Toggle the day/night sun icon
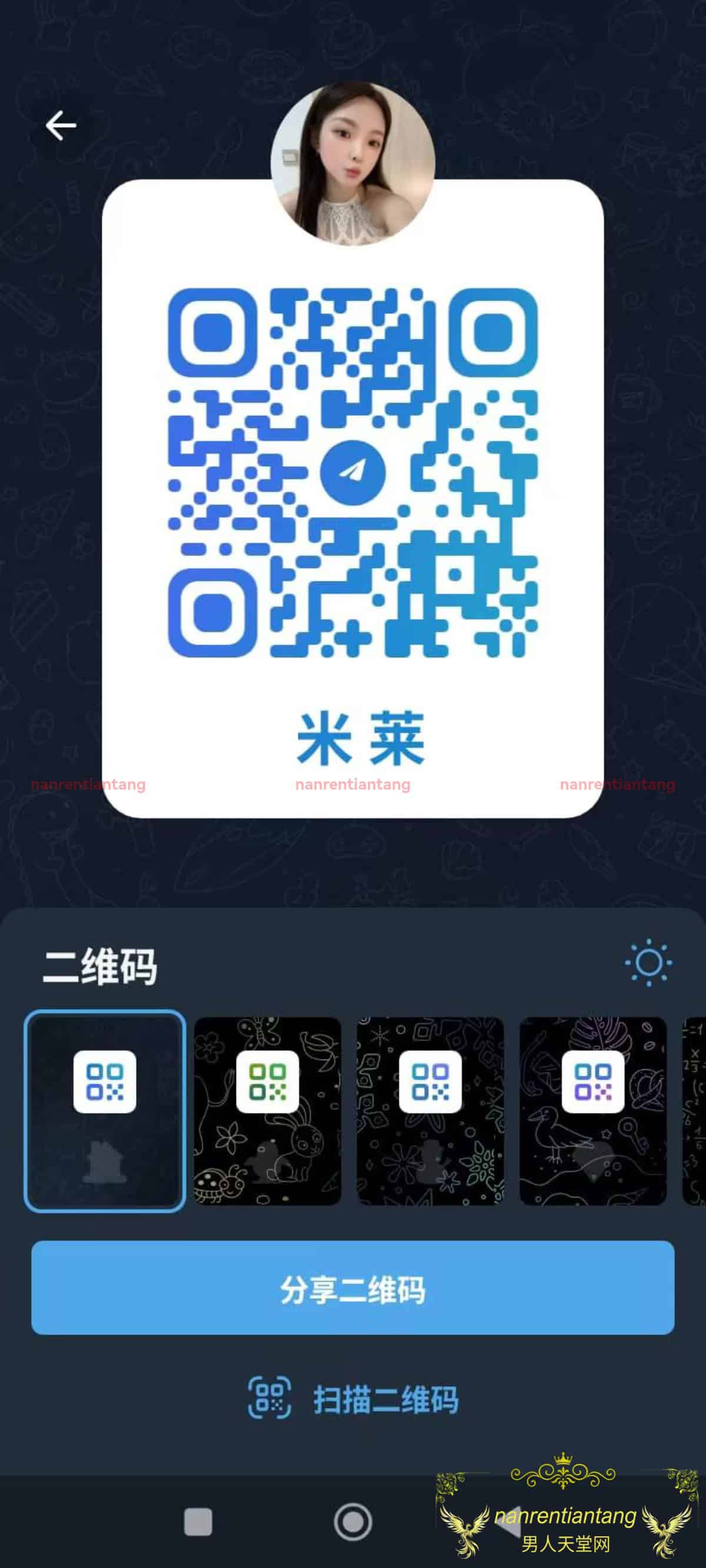The height and width of the screenshot is (1568, 706). 648,962
